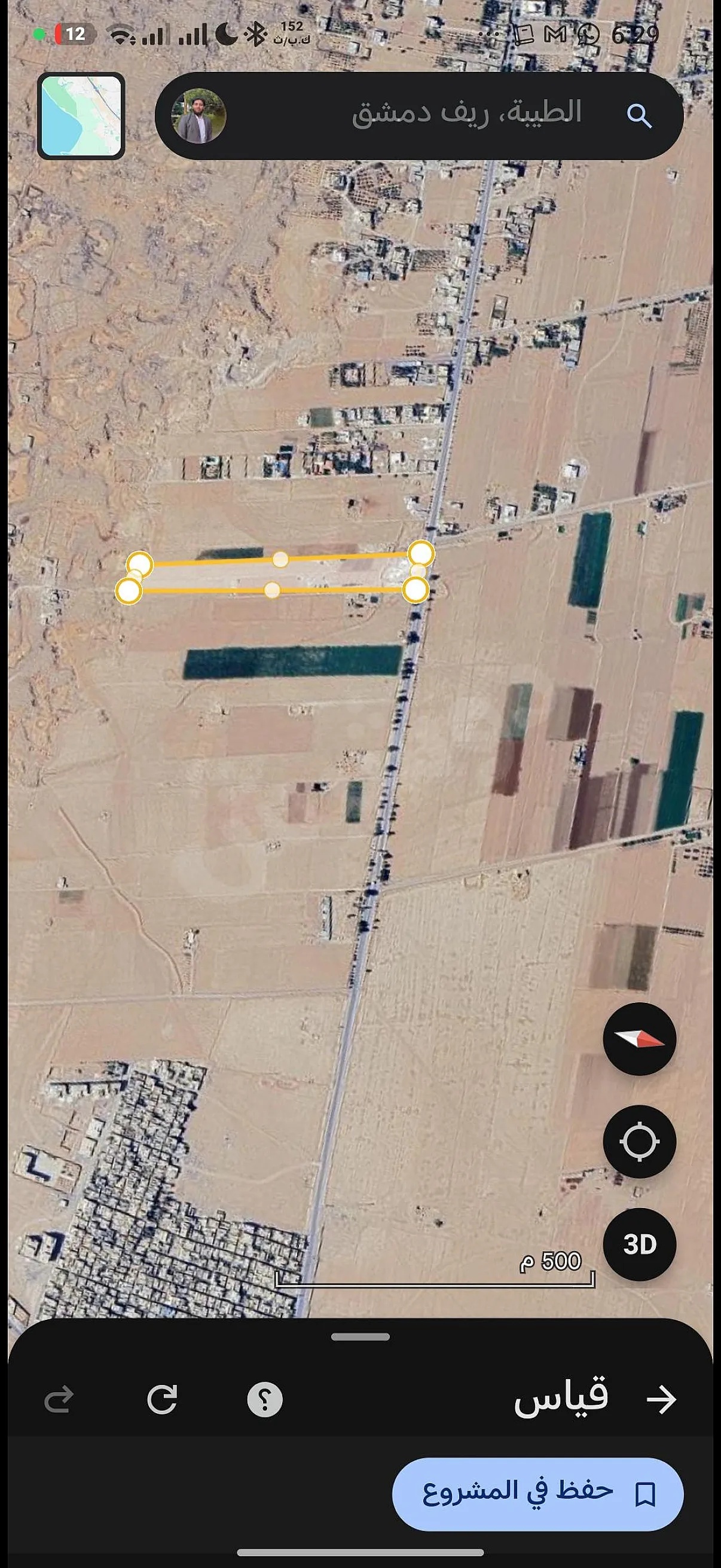This screenshot has width=721, height=1568.
Task: Expand the measurement panel handle
Action: (x=360, y=1337)
